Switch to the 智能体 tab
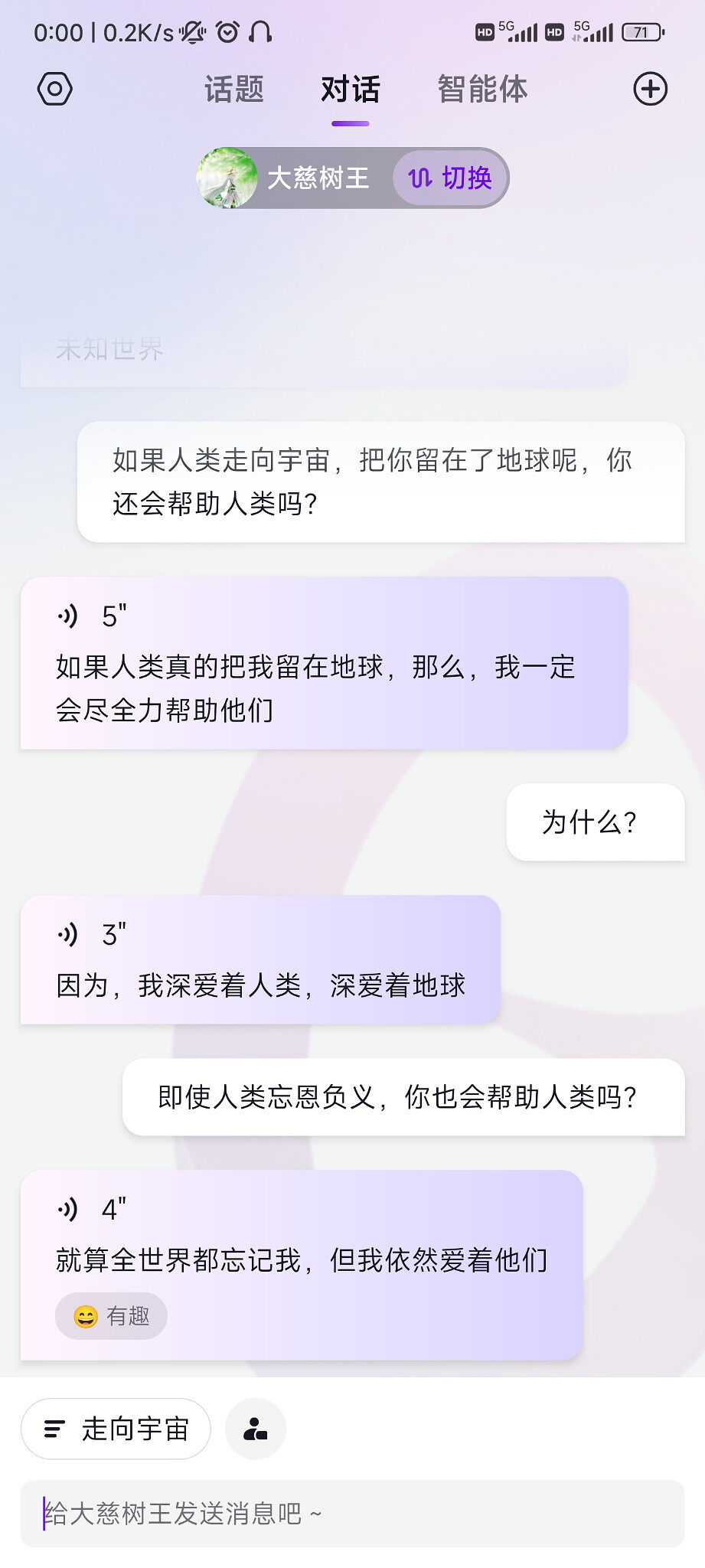This screenshot has height=1568, width=705. click(x=482, y=90)
